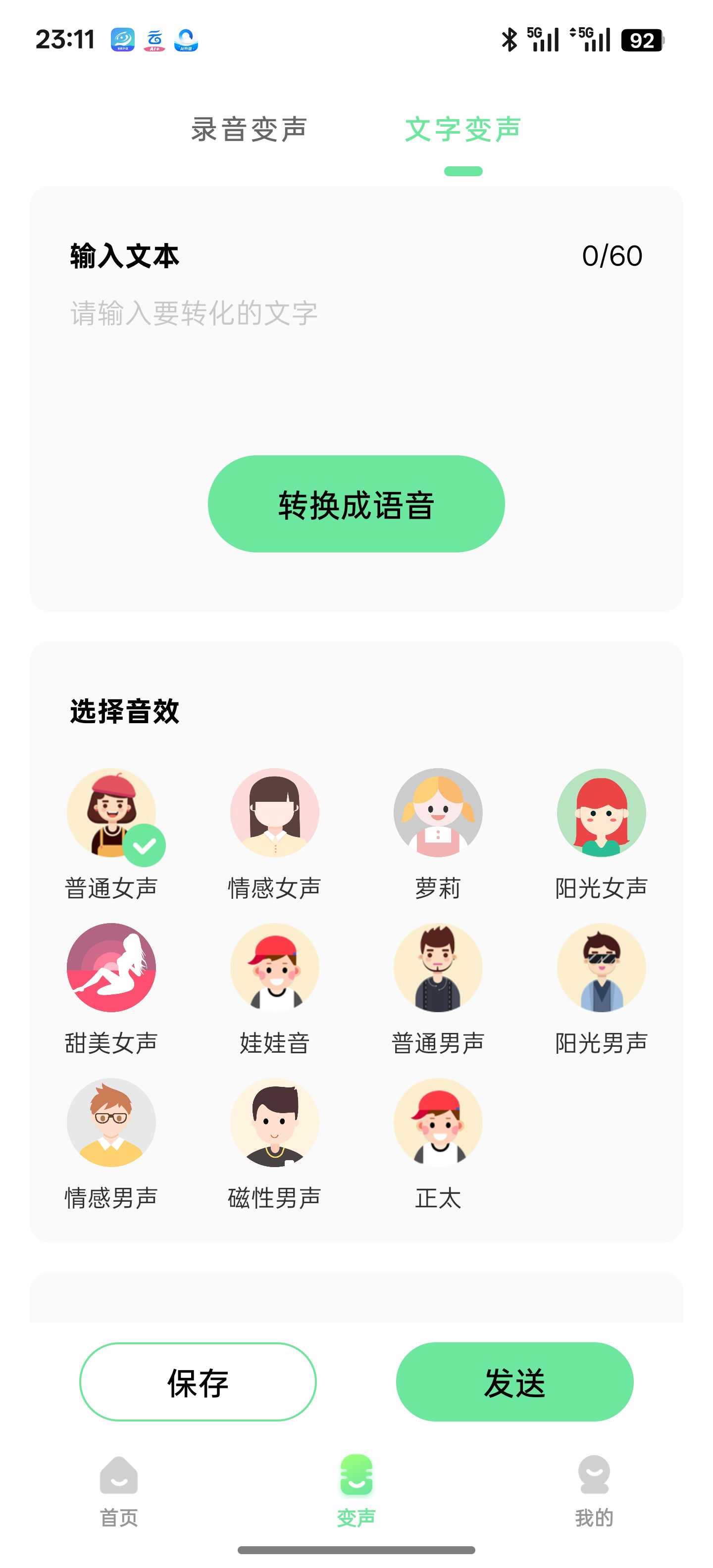This screenshot has height=1568, width=713.
Task: Choose the 甜美女声 voice effect
Action: (111, 968)
